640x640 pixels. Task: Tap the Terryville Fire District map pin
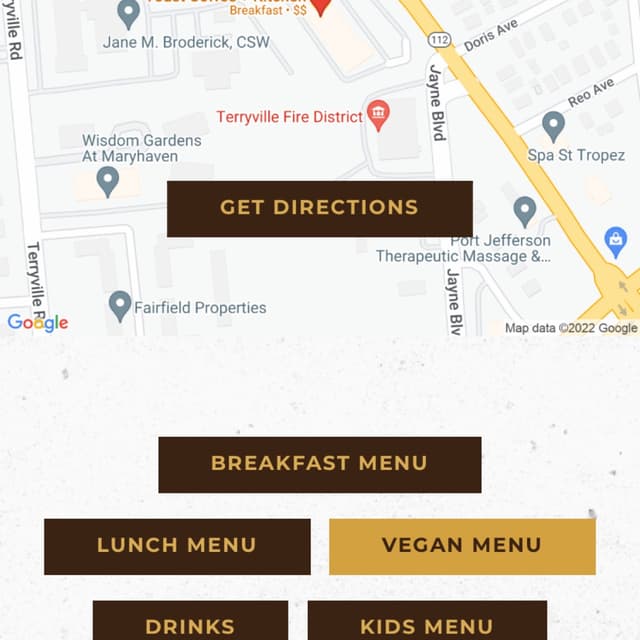[378, 115]
